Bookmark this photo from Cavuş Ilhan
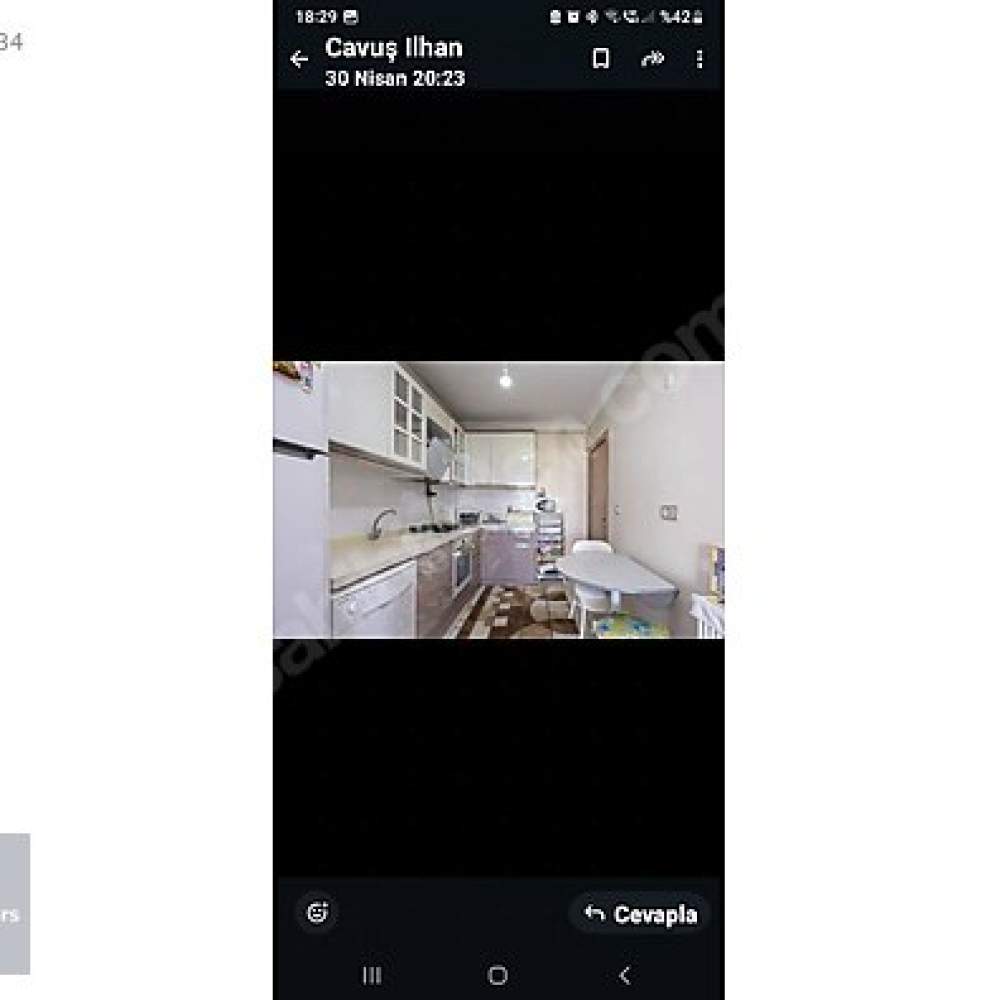Screen dimensions: 1000x1000 click(601, 59)
